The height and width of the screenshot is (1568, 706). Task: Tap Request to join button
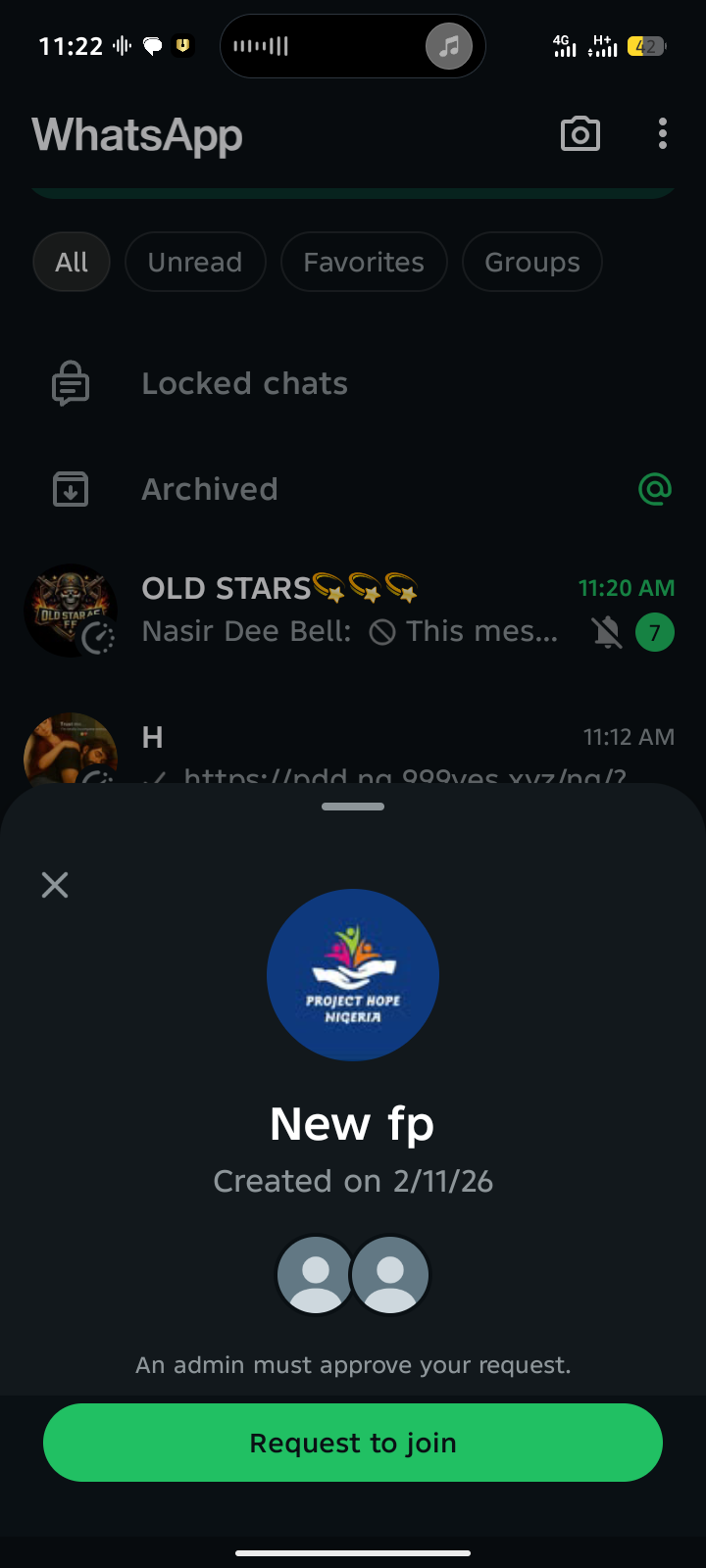tap(353, 1443)
